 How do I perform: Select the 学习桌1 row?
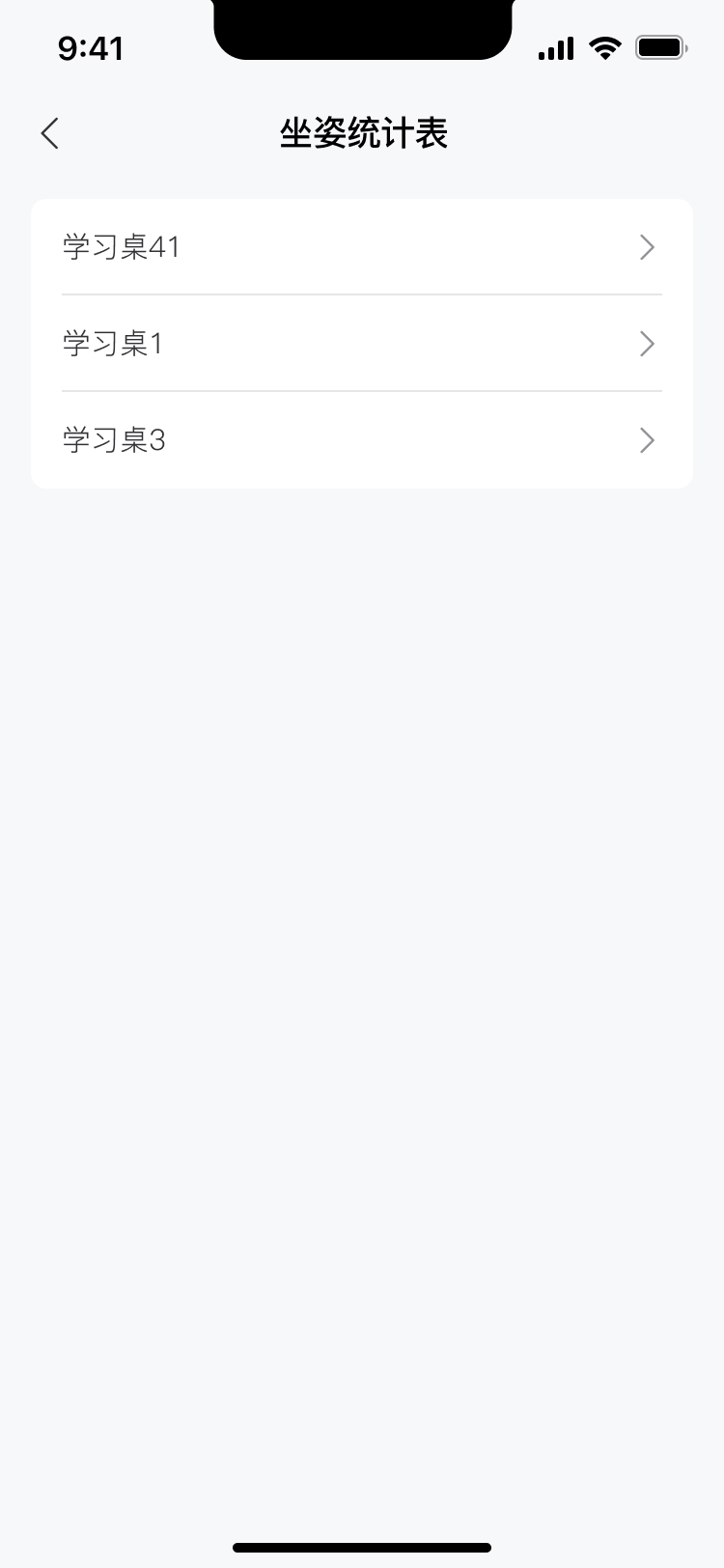[x=361, y=344]
